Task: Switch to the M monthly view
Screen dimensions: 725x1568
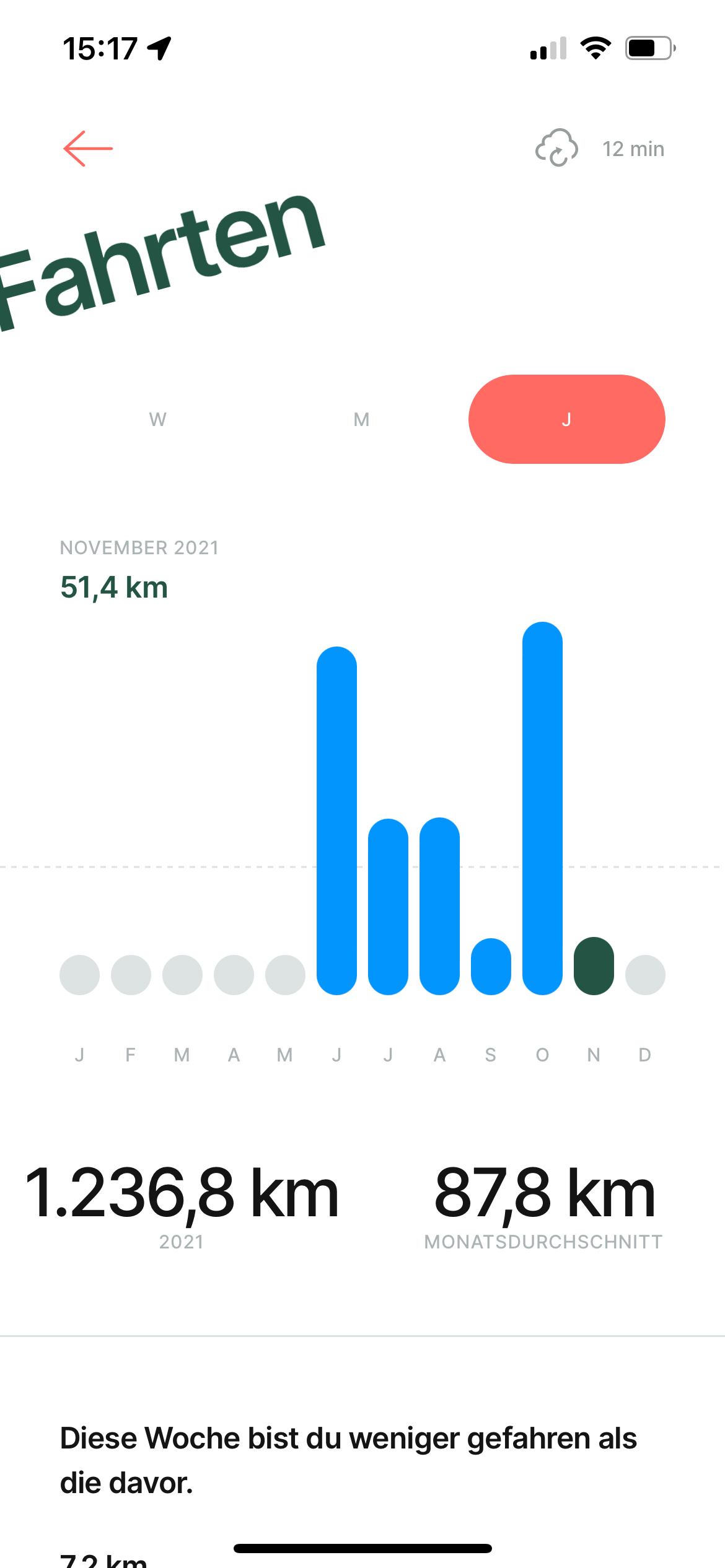Action: [x=362, y=419]
